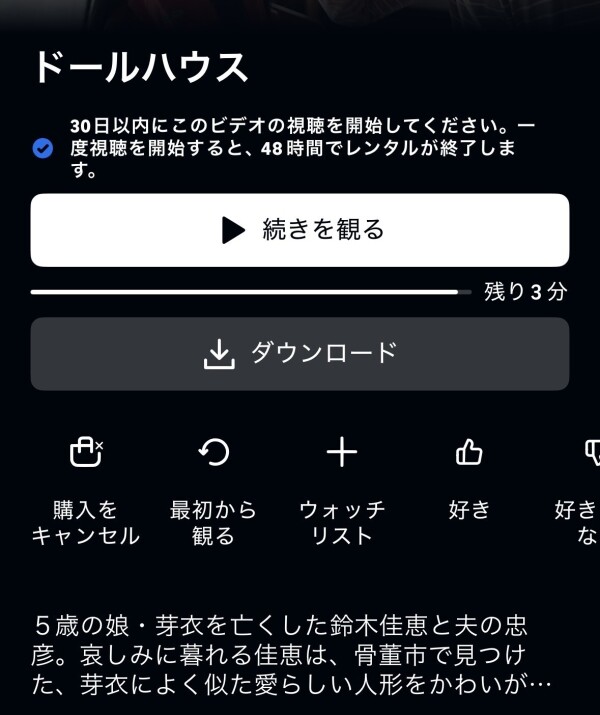The image size is (600, 715).
Task: Tap the thumbs-down dislike icon
Action: coord(592,452)
